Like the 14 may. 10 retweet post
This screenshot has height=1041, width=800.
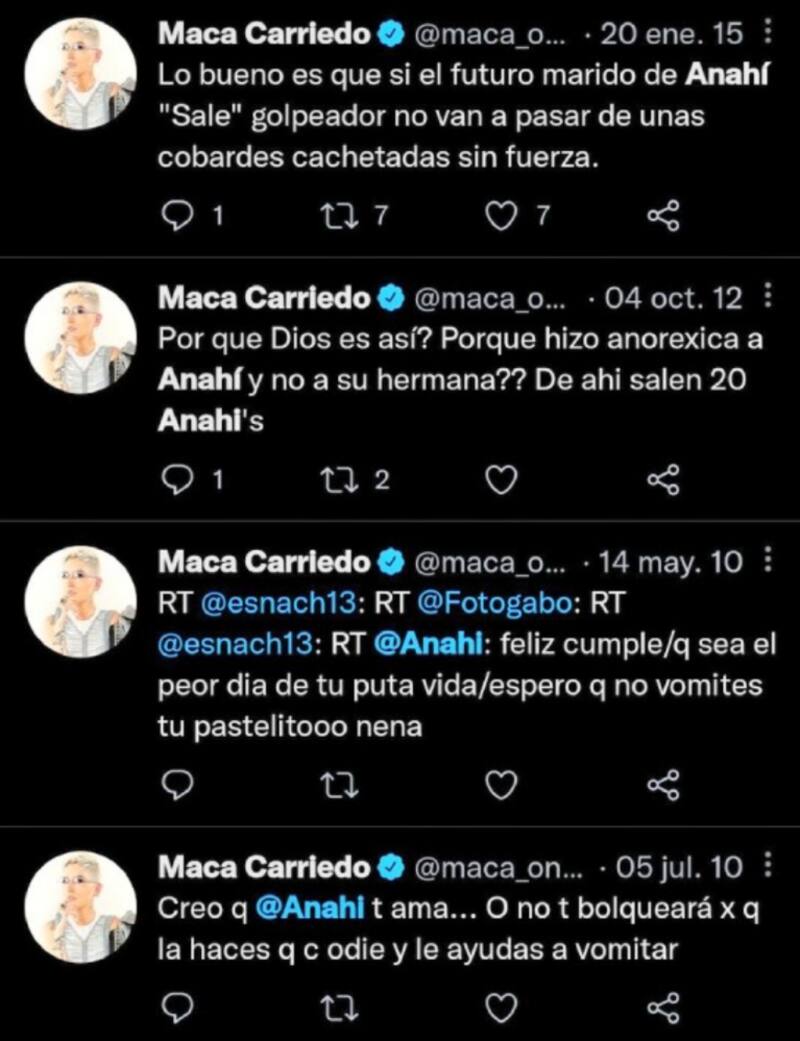[501, 786]
